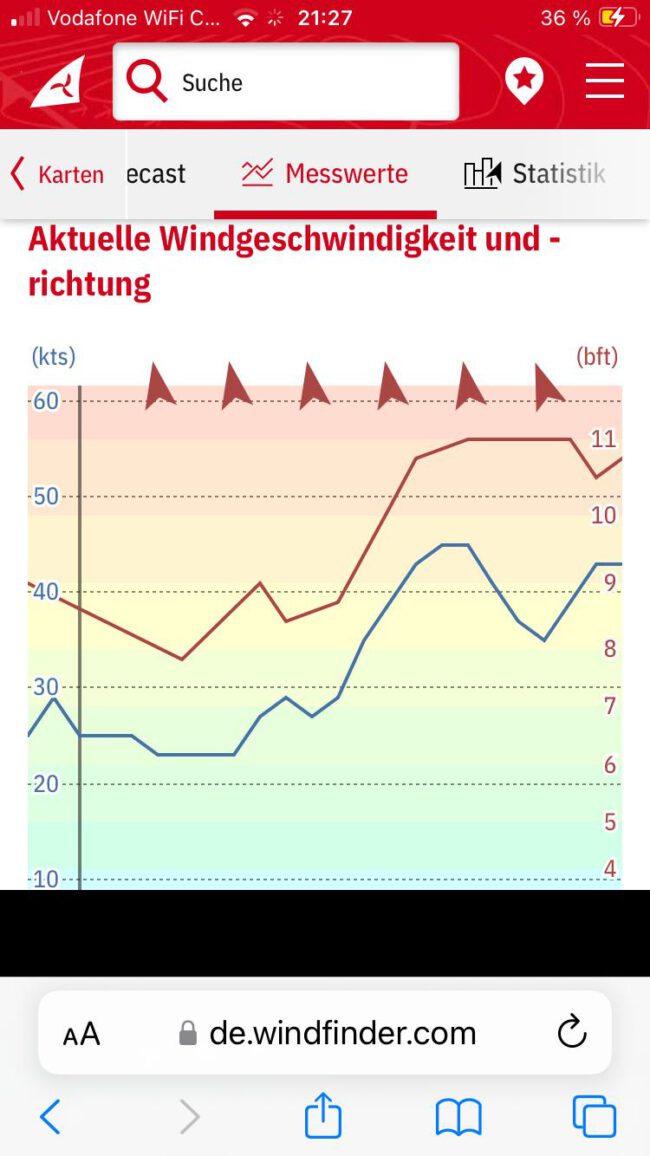650x1156 pixels.
Task: Reload the current page
Action: [x=571, y=1033]
